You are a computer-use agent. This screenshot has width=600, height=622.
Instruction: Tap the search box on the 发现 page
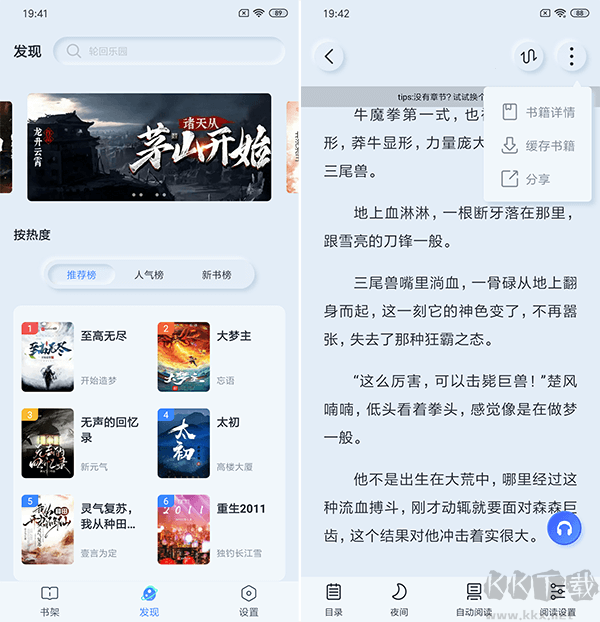pyautogui.click(x=168, y=50)
